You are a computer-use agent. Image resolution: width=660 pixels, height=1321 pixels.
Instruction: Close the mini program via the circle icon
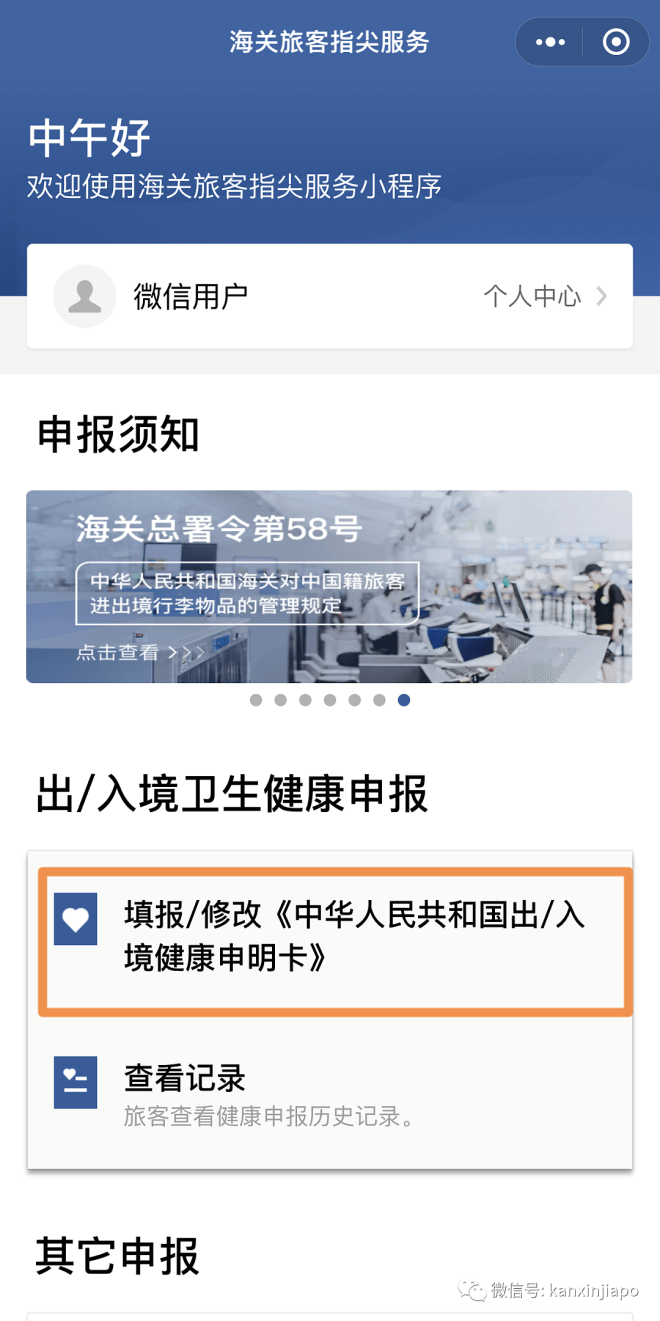(x=616, y=42)
